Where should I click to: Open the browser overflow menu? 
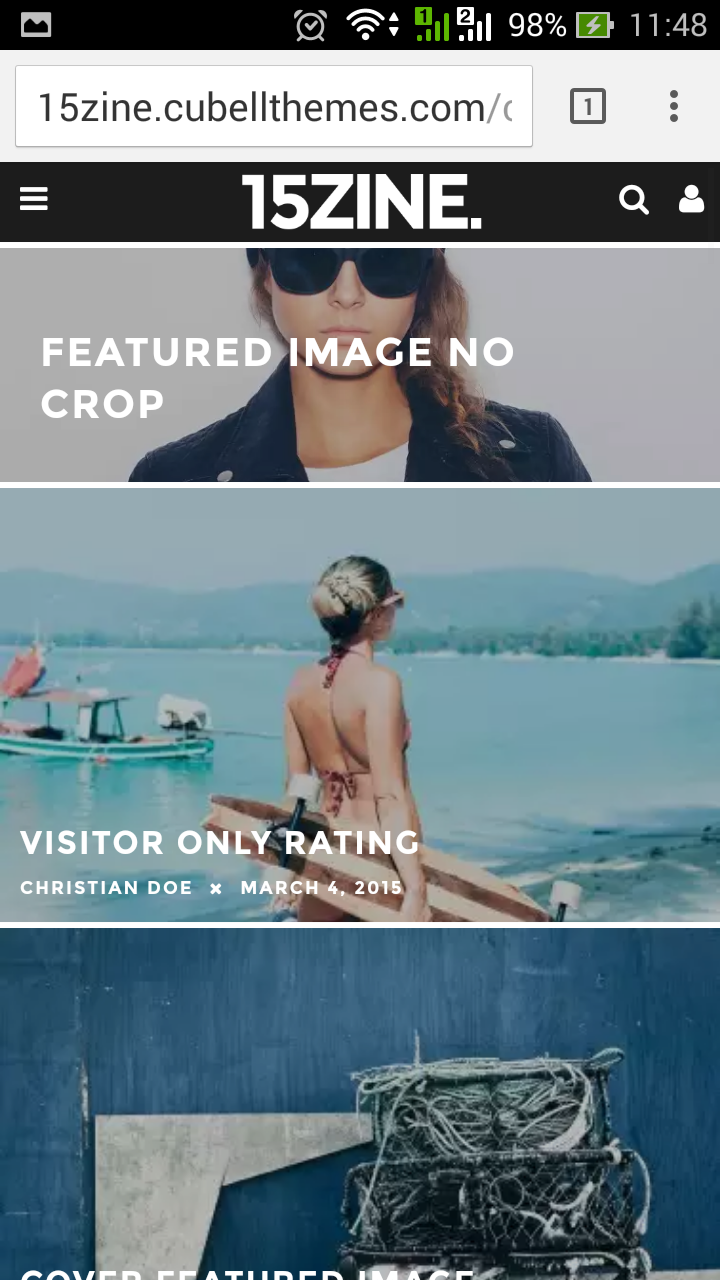(x=674, y=106)
